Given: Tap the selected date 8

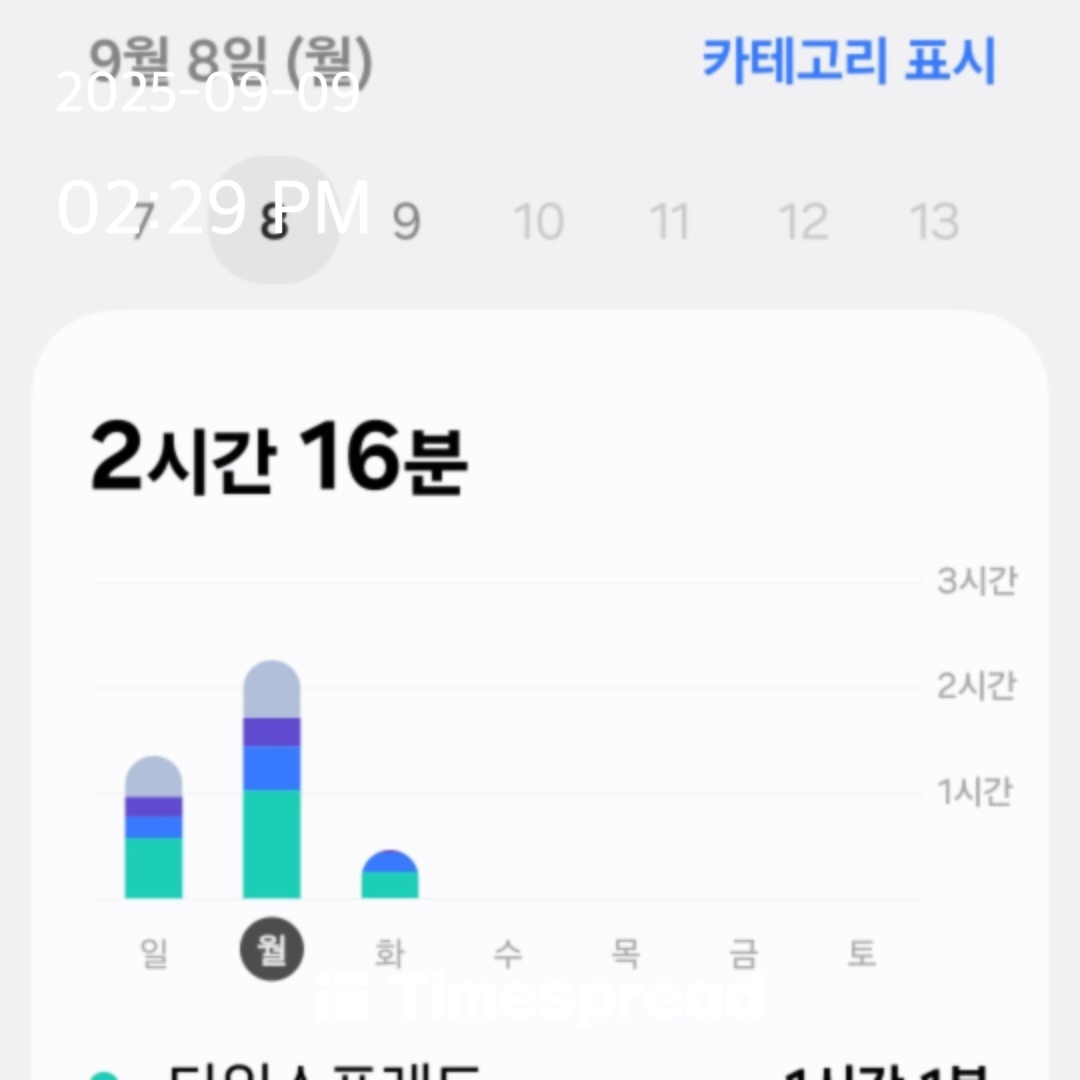Looking at the screenshot, I should coord(273,222).
